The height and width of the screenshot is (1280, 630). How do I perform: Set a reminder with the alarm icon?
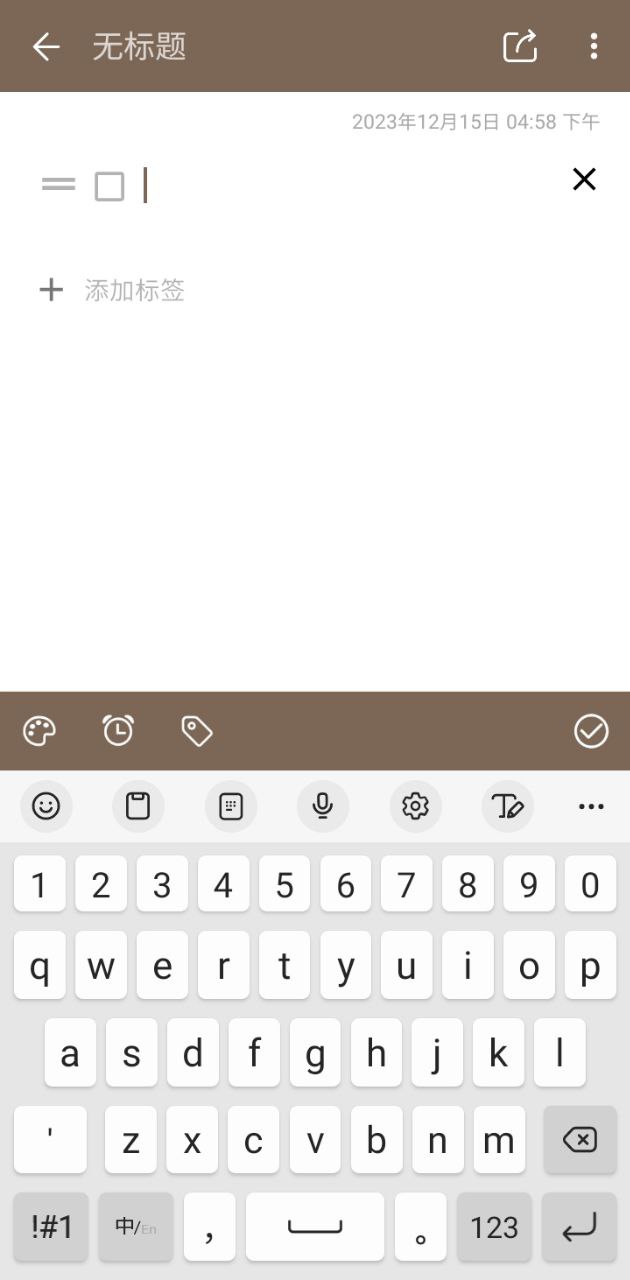point(118,731)
